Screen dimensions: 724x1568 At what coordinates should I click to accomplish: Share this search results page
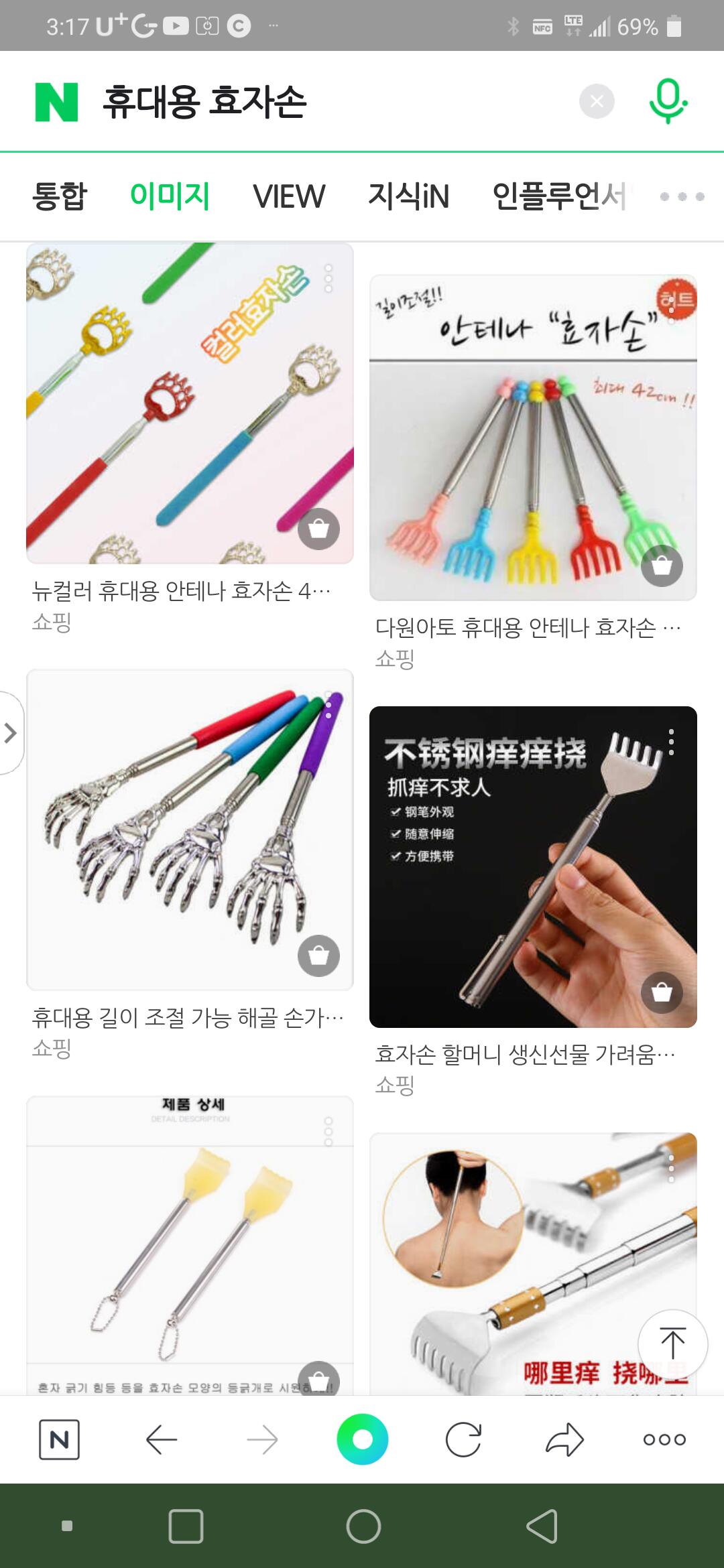(x=564, y=1439)
